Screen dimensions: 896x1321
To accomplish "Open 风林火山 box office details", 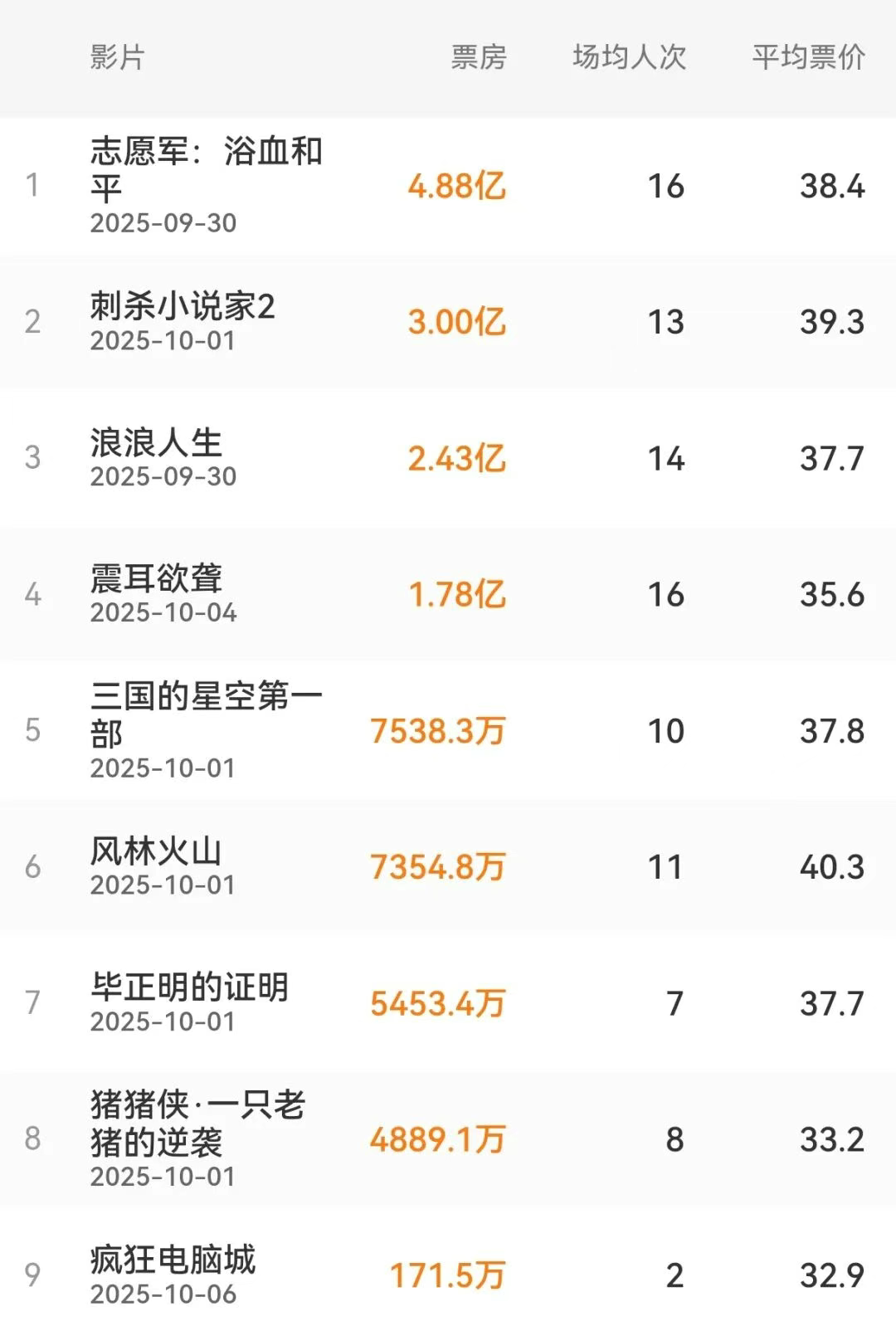I will coord(157,851).
